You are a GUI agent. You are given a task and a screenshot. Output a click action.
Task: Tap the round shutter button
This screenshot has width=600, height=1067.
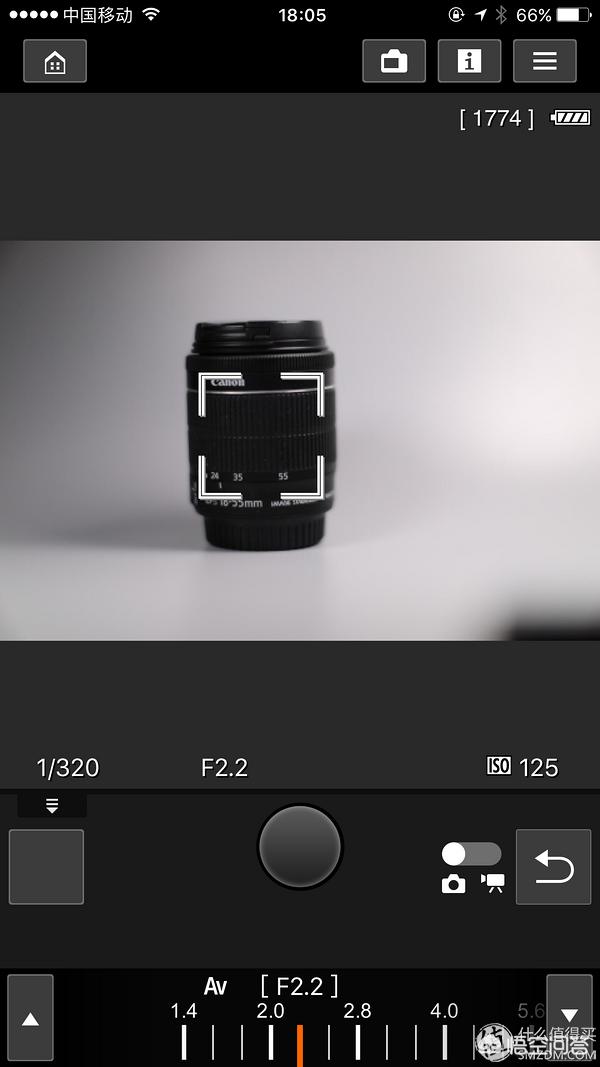(x=300, y=847)
